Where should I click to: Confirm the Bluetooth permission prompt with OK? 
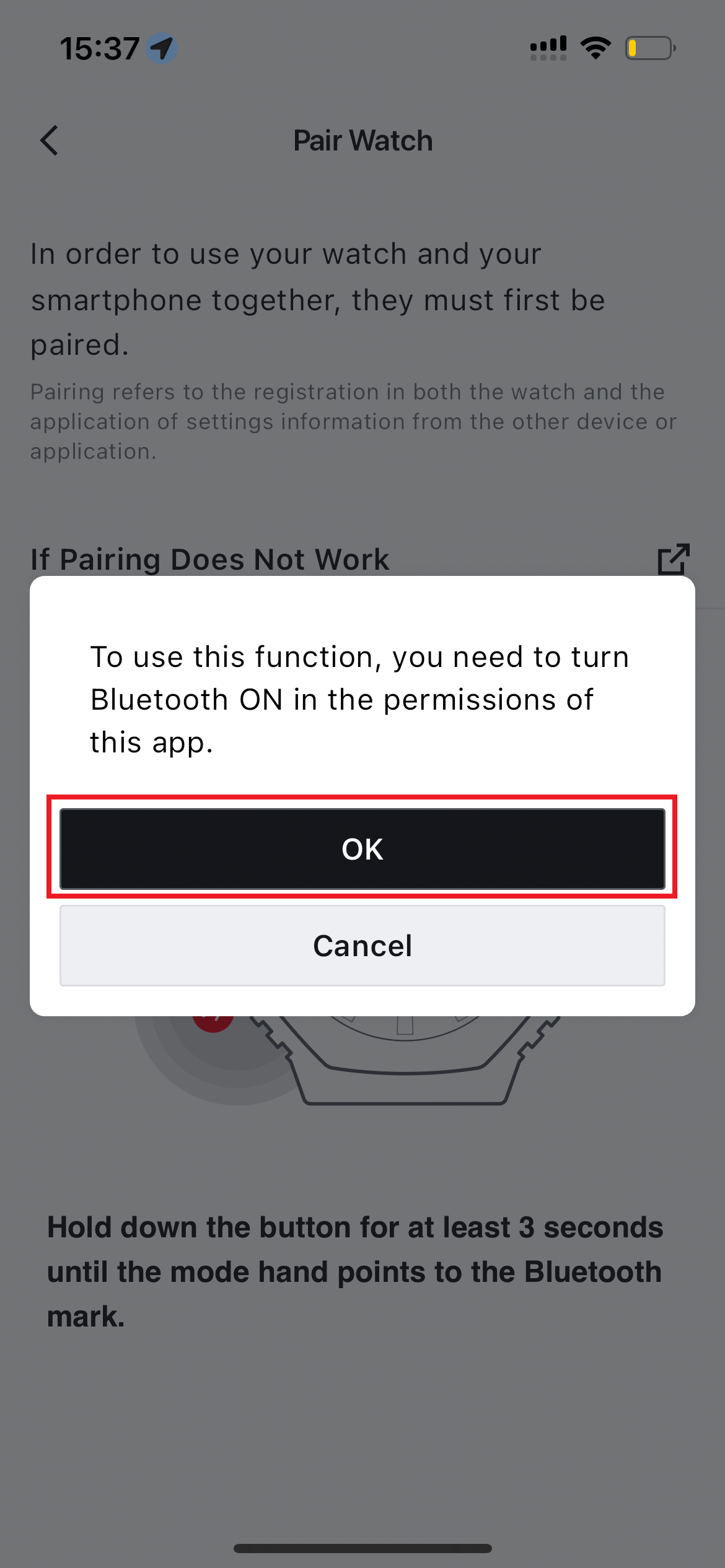[x=362, y=848]
